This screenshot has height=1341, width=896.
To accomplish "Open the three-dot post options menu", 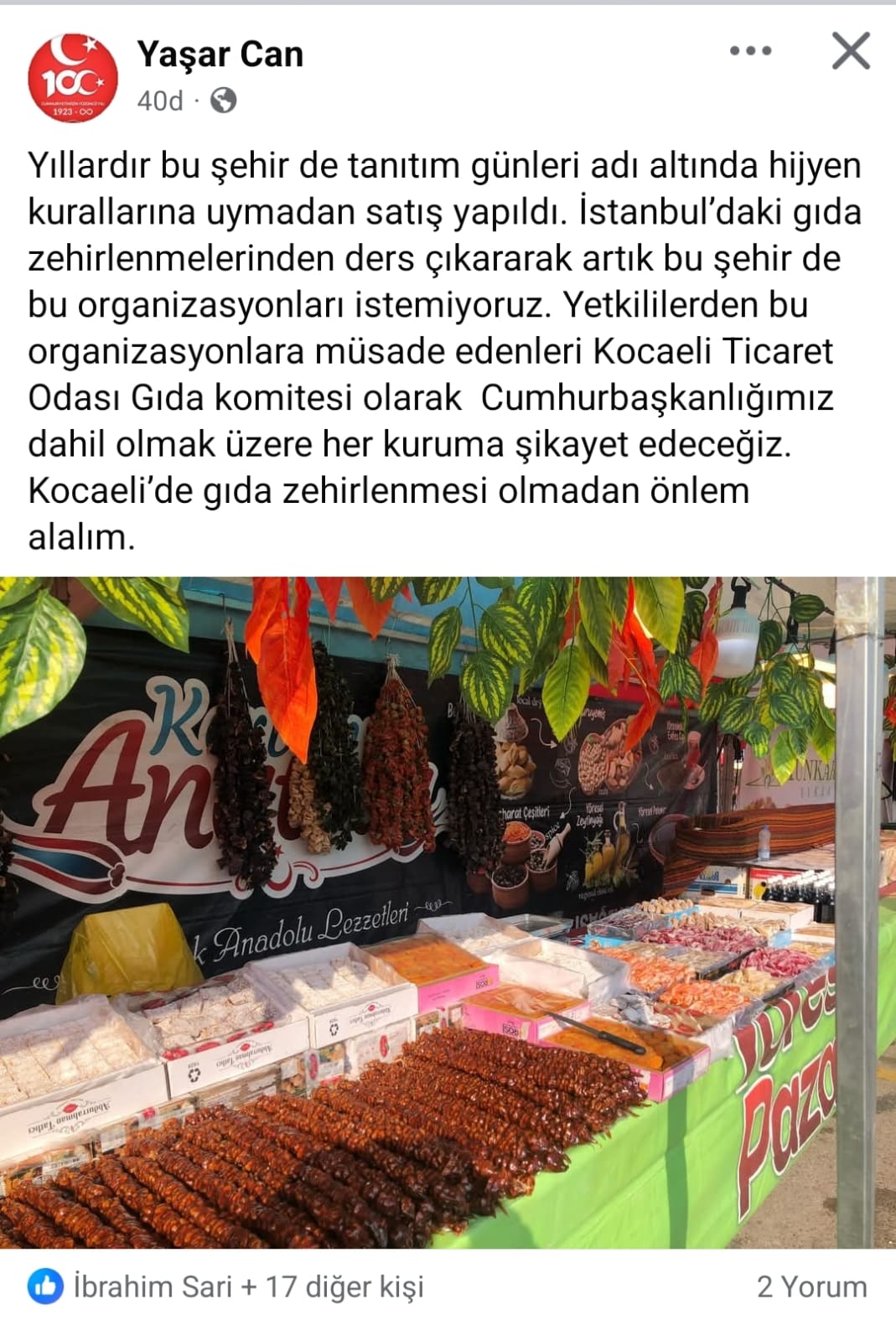I will [x=750, y=51].
